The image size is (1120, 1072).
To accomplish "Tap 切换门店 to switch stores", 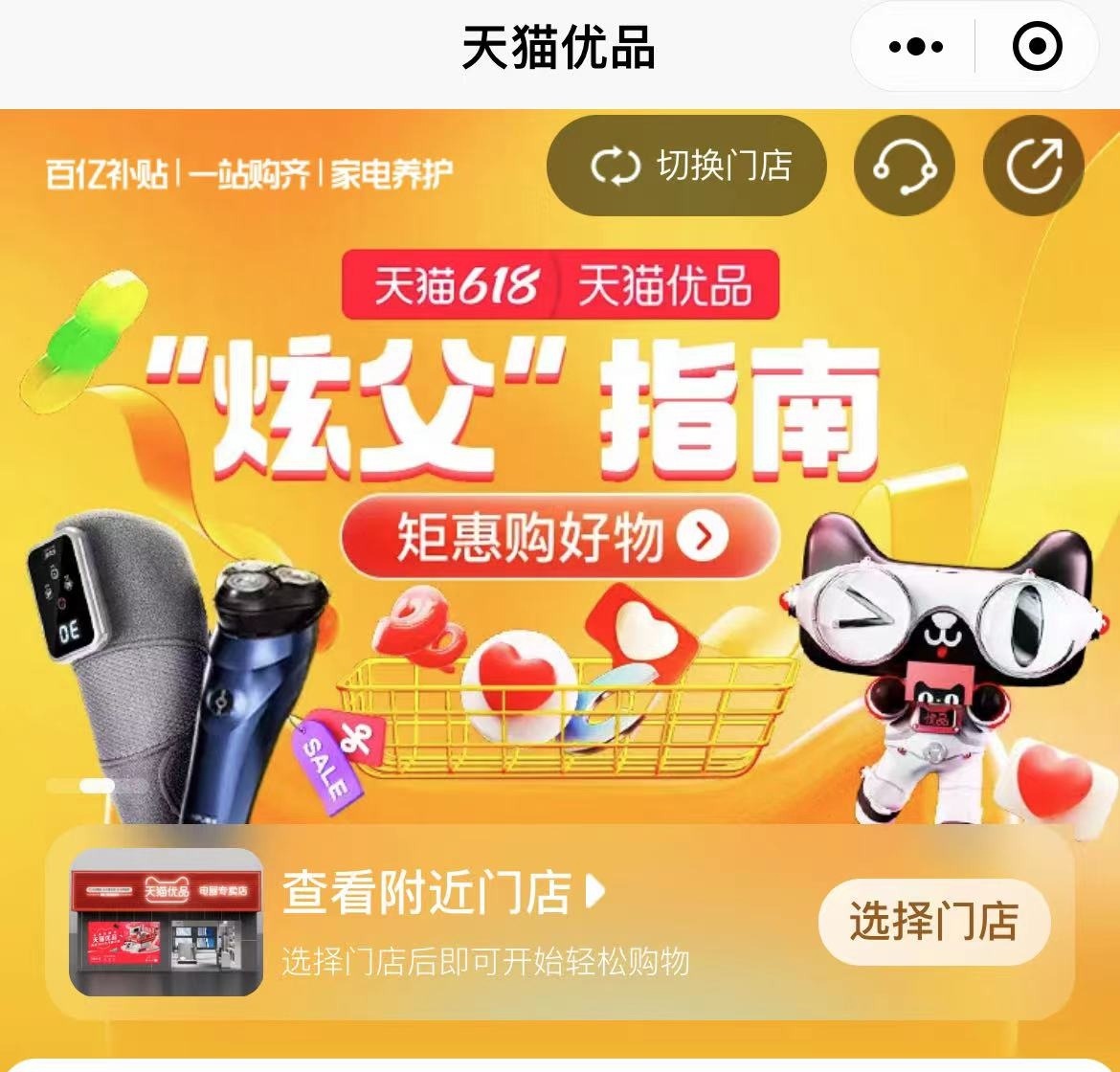I will coord(686,166).
